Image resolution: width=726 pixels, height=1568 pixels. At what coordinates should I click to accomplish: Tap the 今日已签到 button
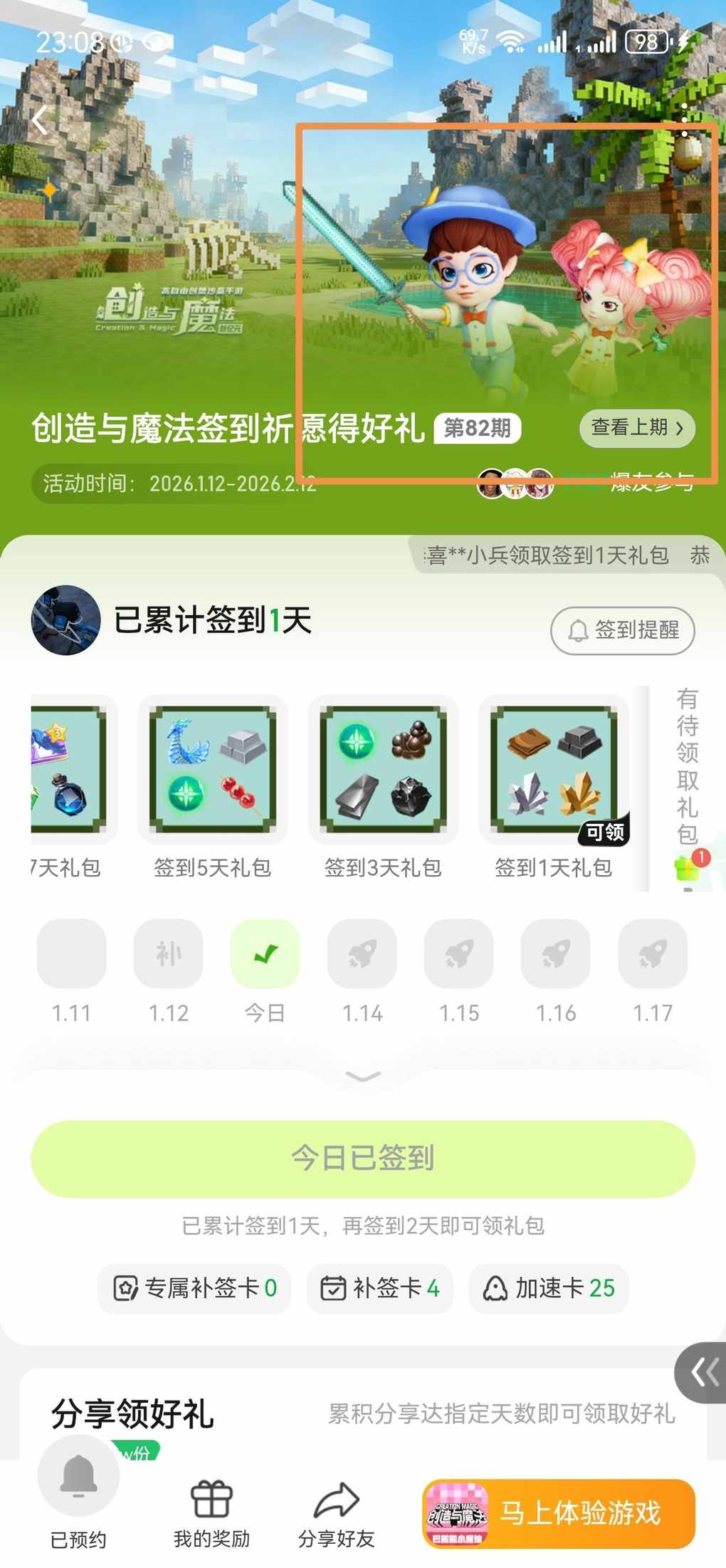363,1159
